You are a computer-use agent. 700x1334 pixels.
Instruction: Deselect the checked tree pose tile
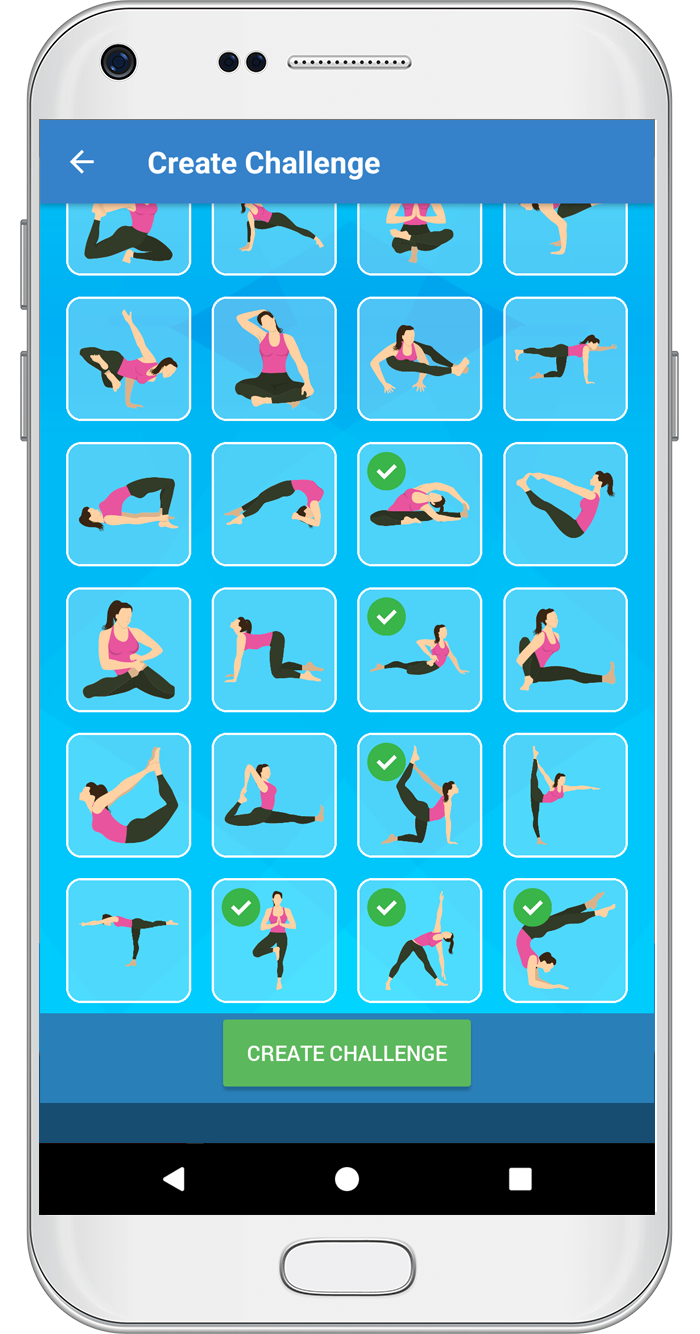pyautogui.click(x=274, y=940)
